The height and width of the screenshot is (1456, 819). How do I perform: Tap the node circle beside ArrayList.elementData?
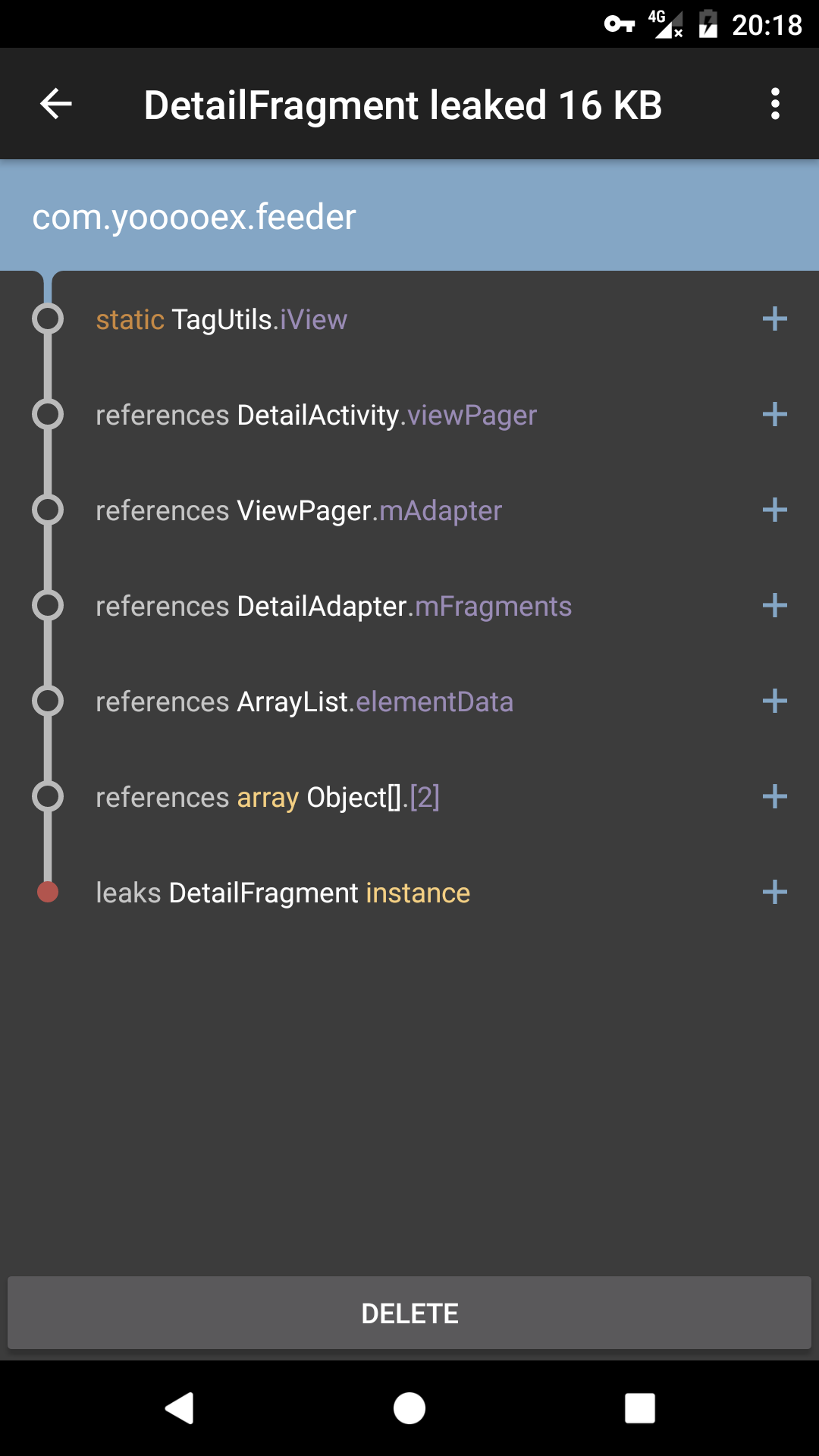[x=49, y=701]
